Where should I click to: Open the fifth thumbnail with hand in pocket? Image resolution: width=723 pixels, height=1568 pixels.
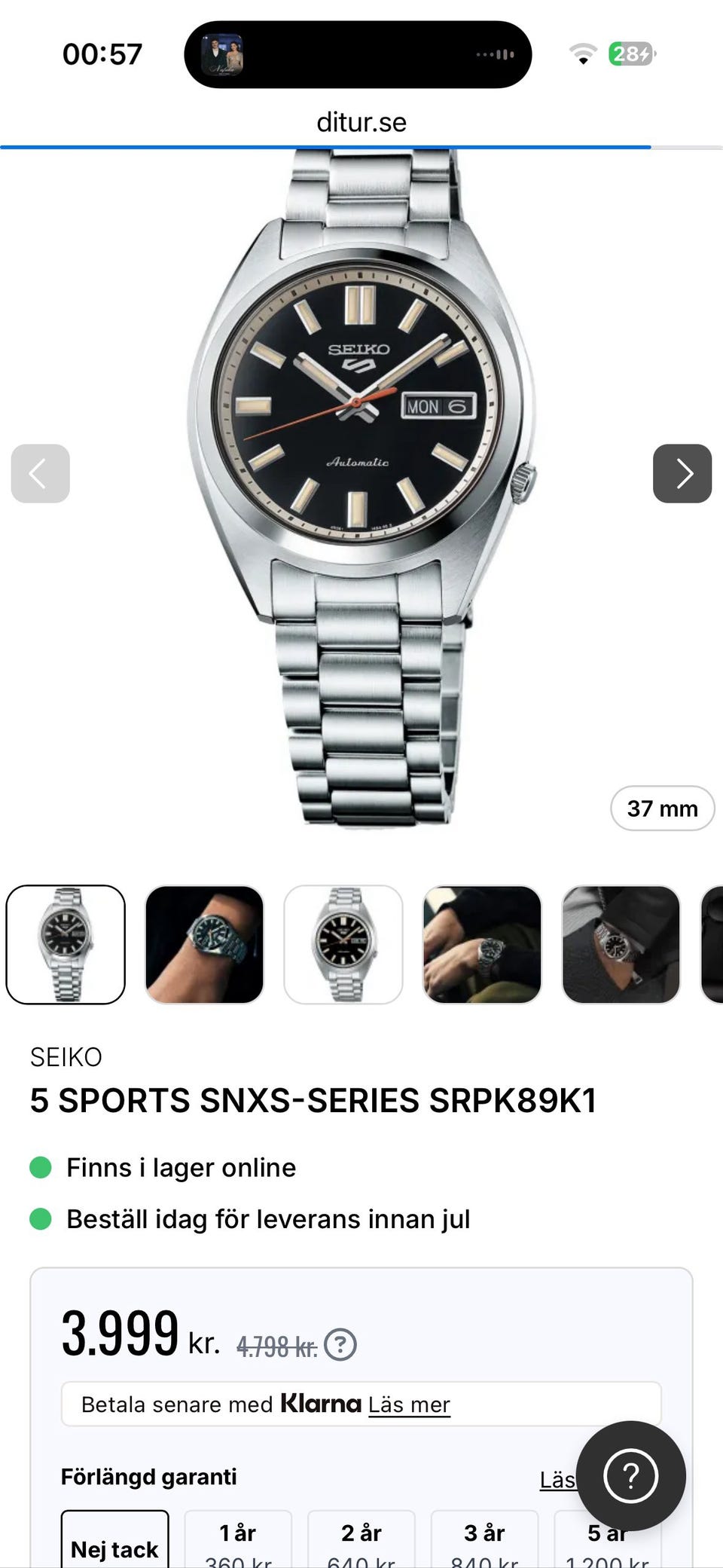tap(621, 944)
